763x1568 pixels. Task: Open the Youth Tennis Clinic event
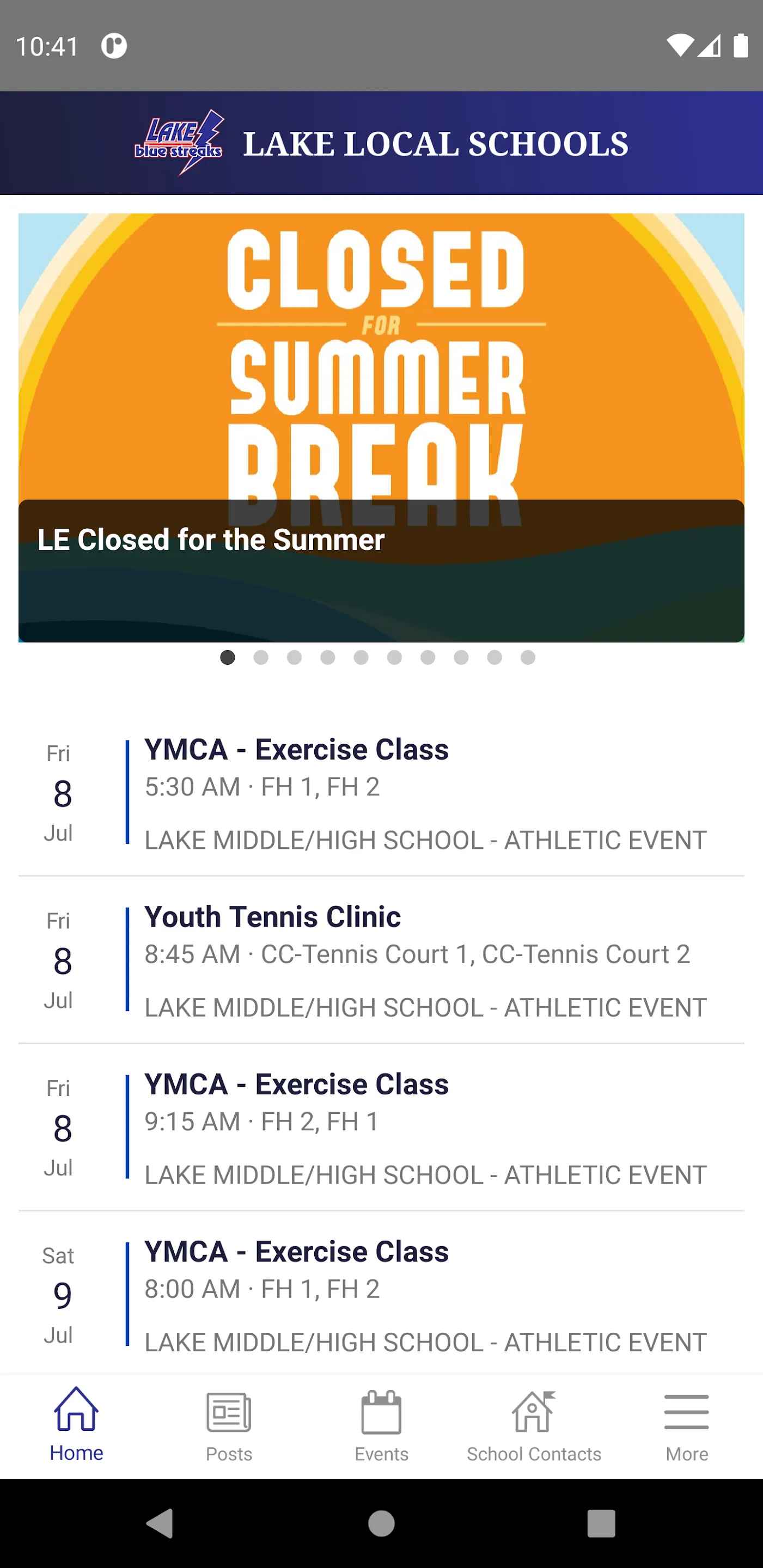click(x=381, y=960)
